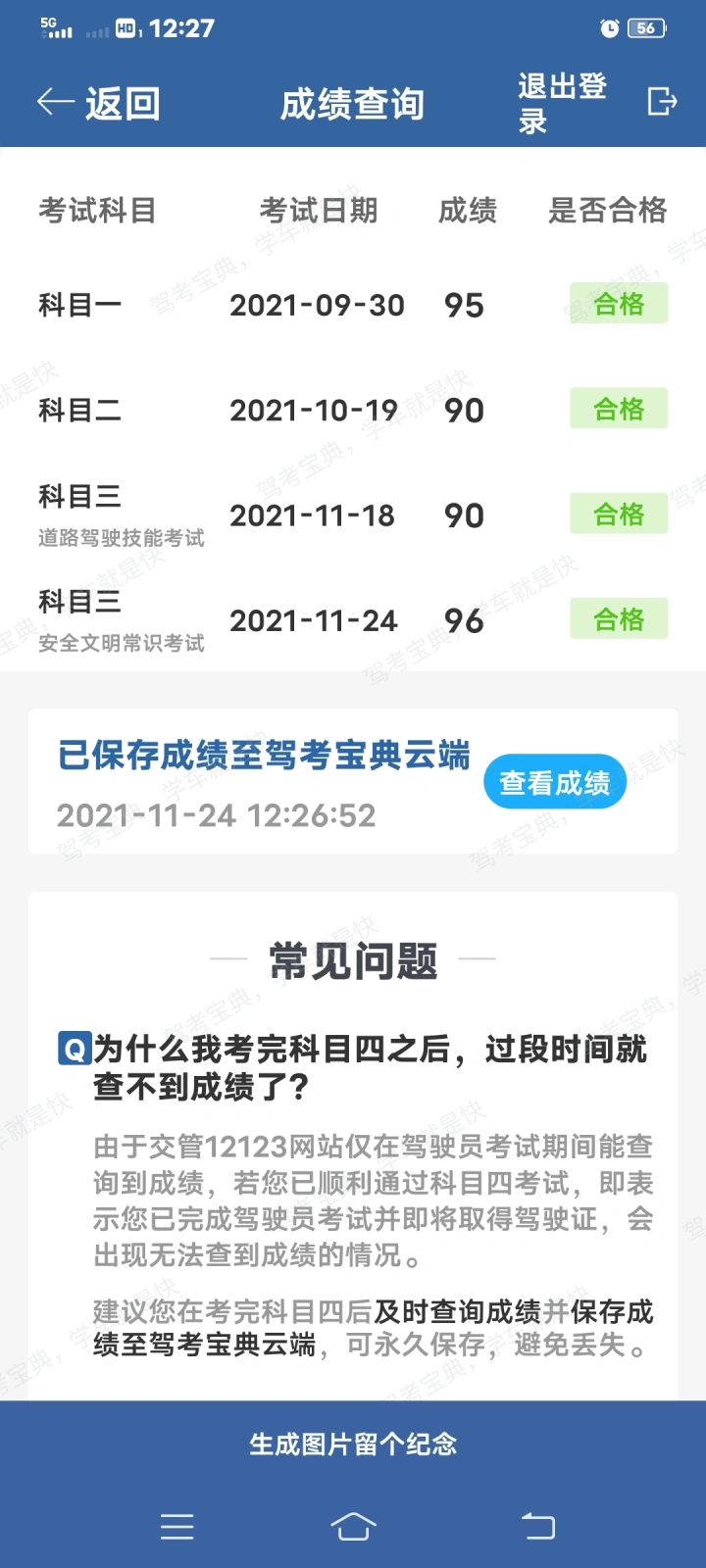This screenshot has width=706, height=1568.
Task: Generate a keepsake image with 生成图片留个纪念
Action: tap(353, 1444)
